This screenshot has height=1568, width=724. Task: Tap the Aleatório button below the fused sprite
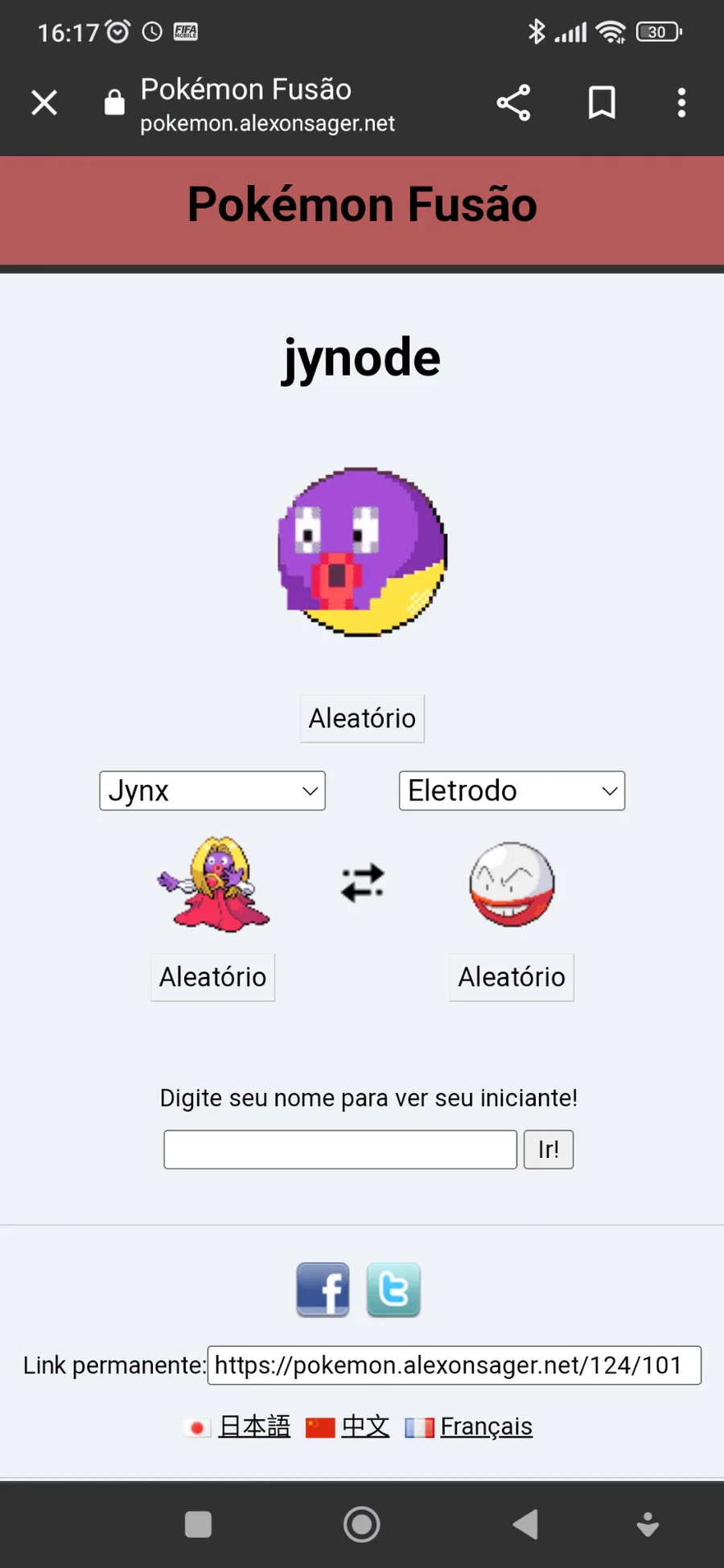[362, 718]
